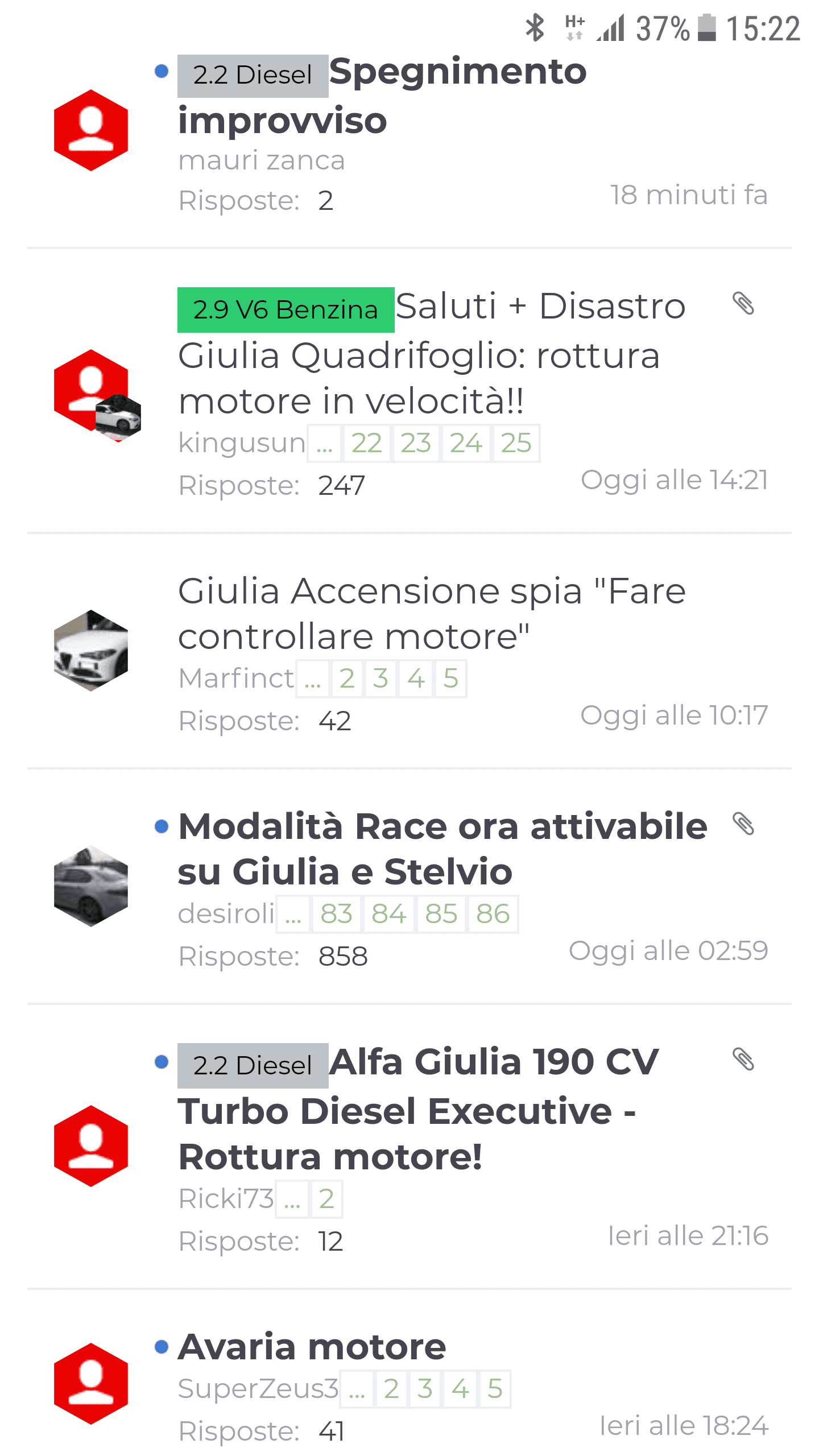819x1456 pixels.
Task: Filter by the green 2.9 V6 Benzina tag
Action: 286,310
